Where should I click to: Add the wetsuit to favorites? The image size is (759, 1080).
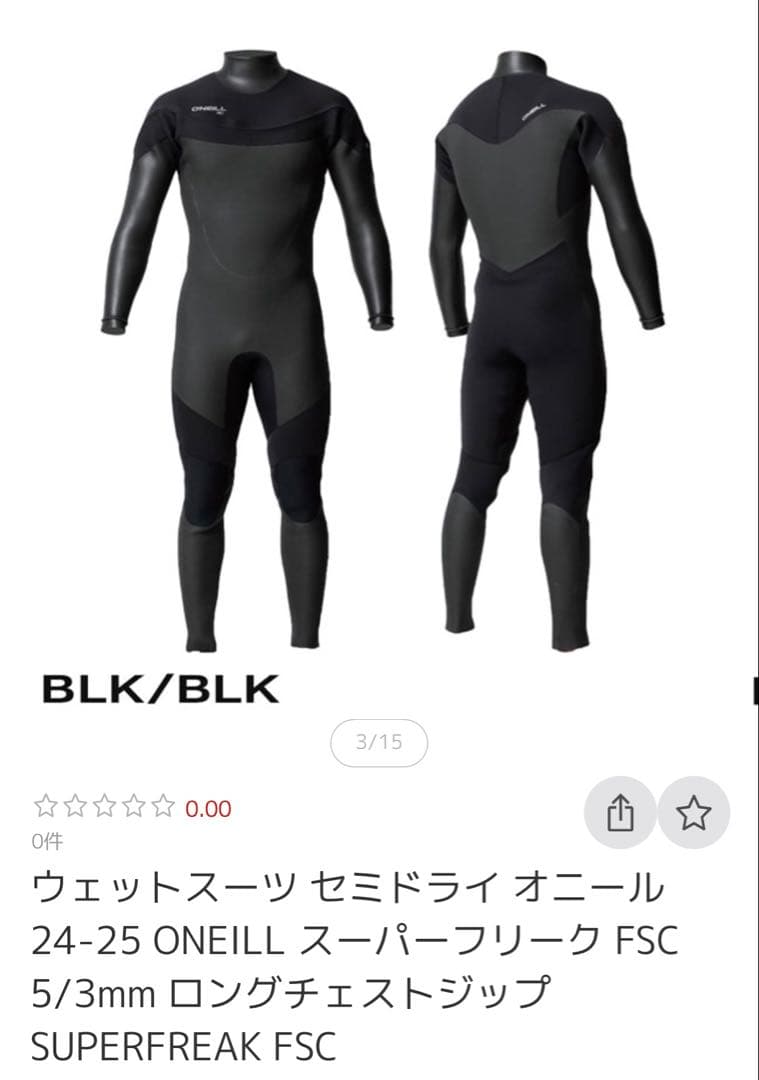point(693,814)
